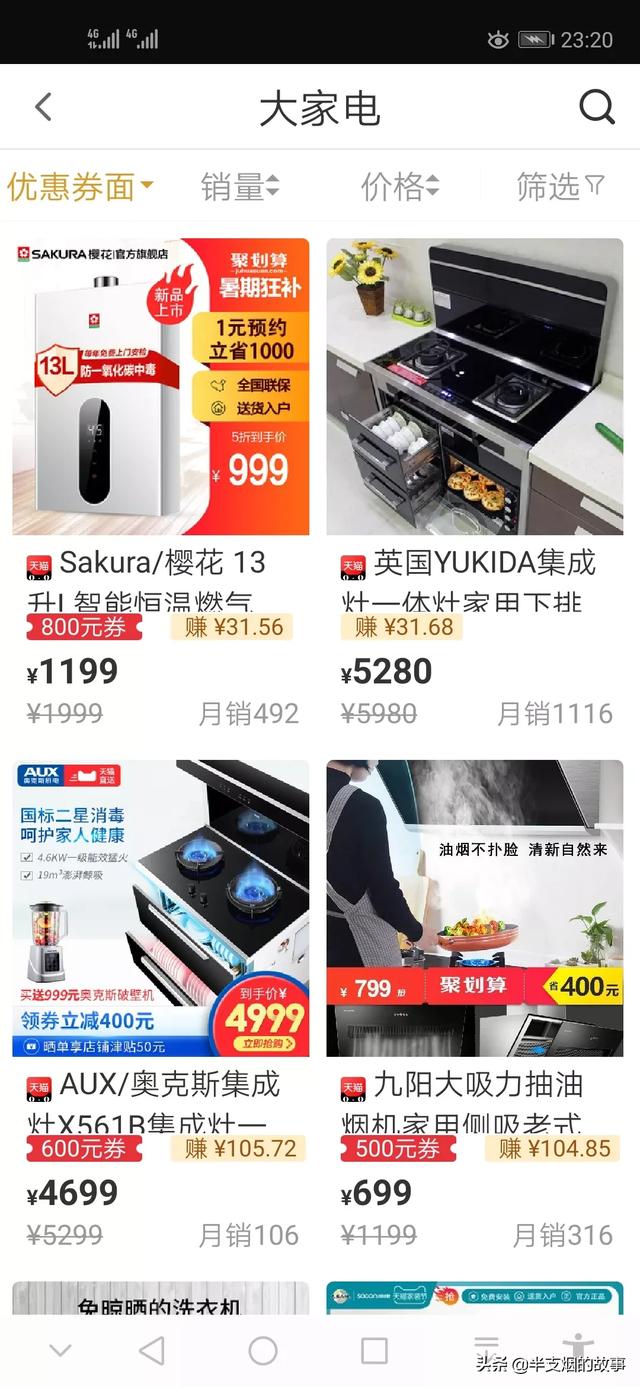Open the 筛选 filter options
The image size is (640, 1387).
point(560,186)
